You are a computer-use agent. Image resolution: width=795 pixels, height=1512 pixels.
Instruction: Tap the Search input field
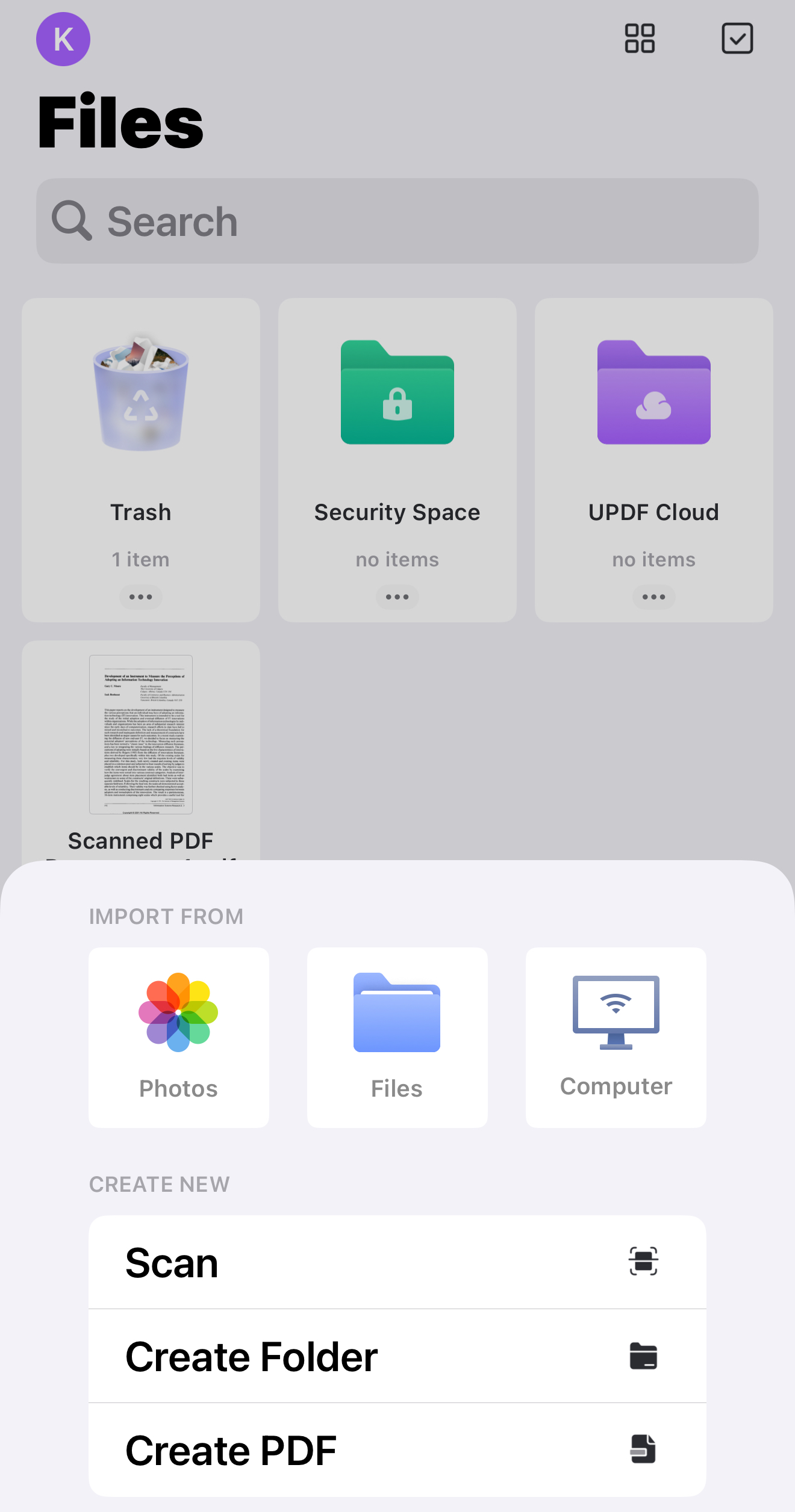[x=397, y=221]
